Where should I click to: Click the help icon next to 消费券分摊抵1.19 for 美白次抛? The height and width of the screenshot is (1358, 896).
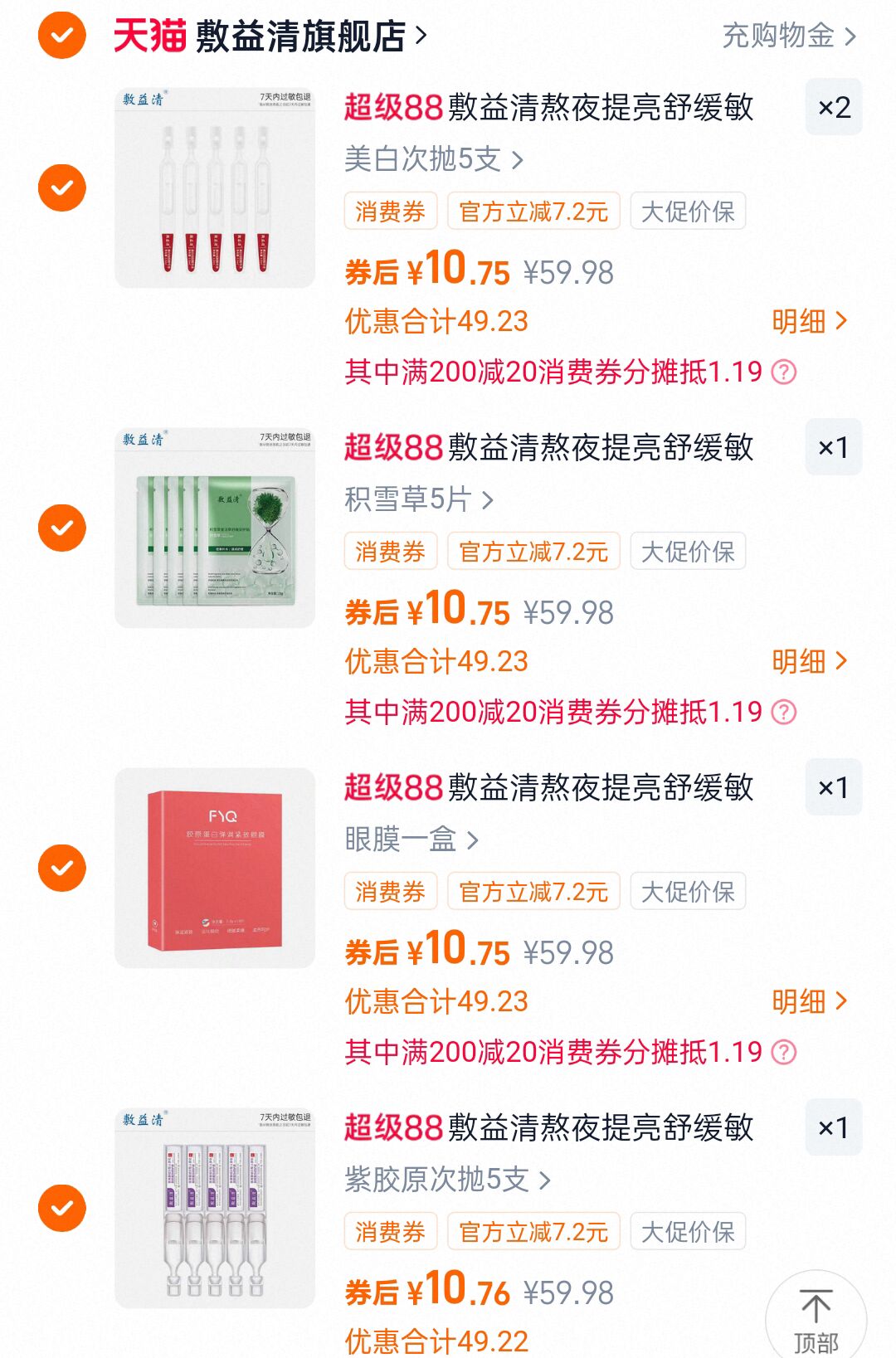pos(783,373)
